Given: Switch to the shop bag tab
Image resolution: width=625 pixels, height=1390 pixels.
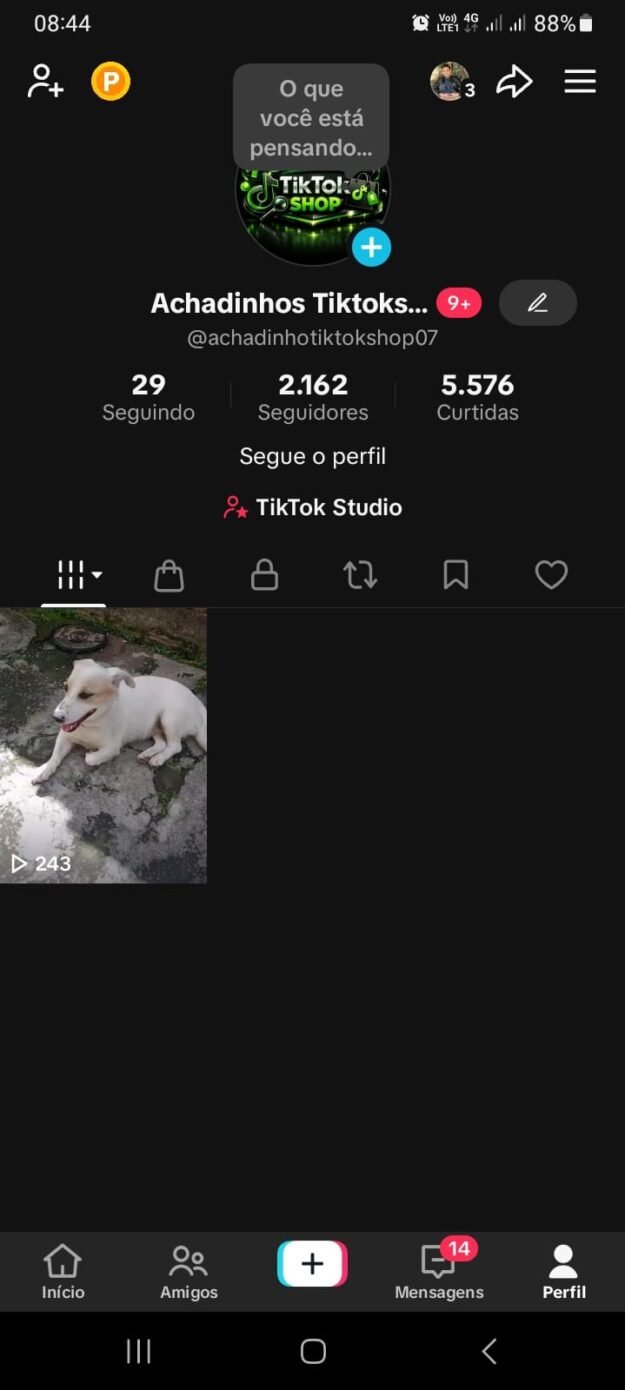Looking at the screenshot, I should click(169, 575).
